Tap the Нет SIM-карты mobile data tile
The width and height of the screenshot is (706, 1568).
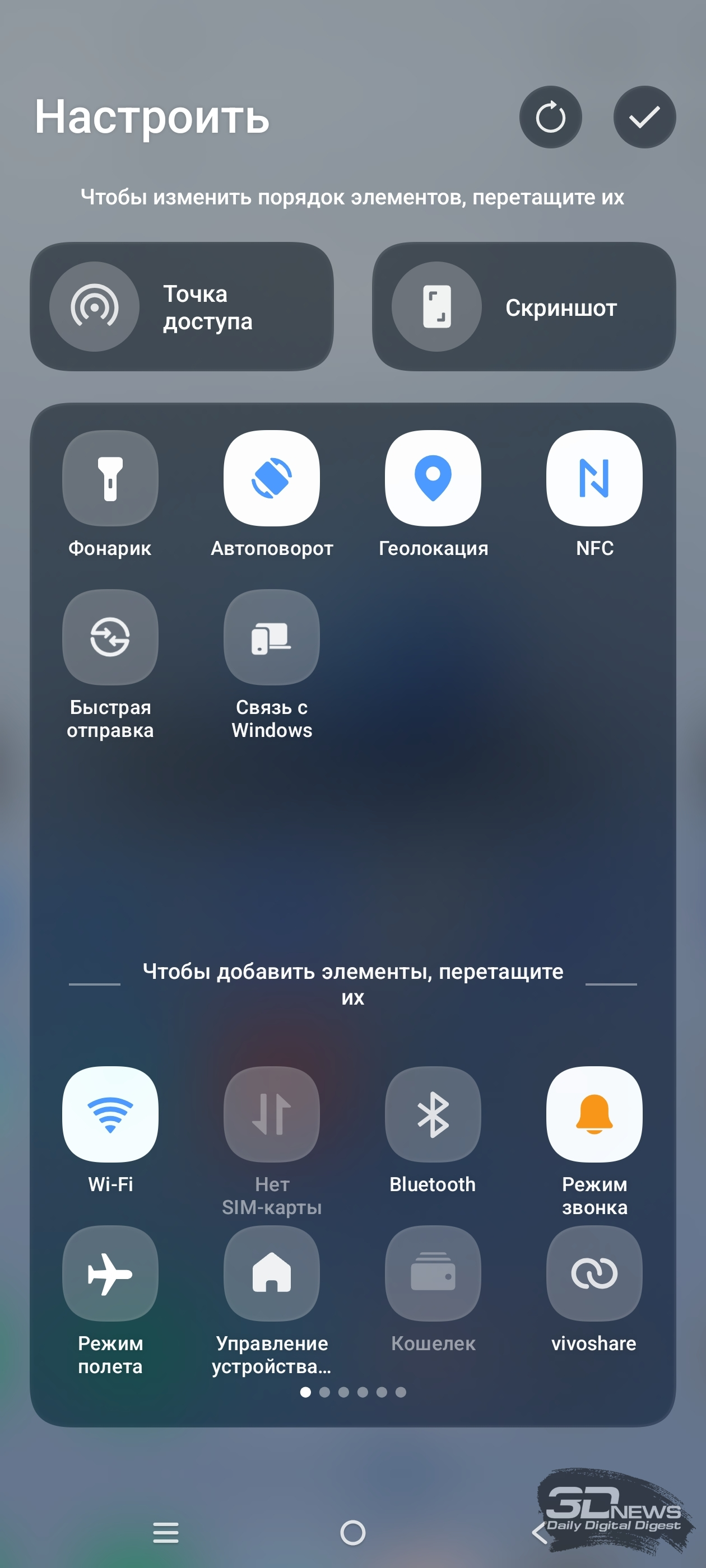pyautogui.click(x=272, y=1114)
